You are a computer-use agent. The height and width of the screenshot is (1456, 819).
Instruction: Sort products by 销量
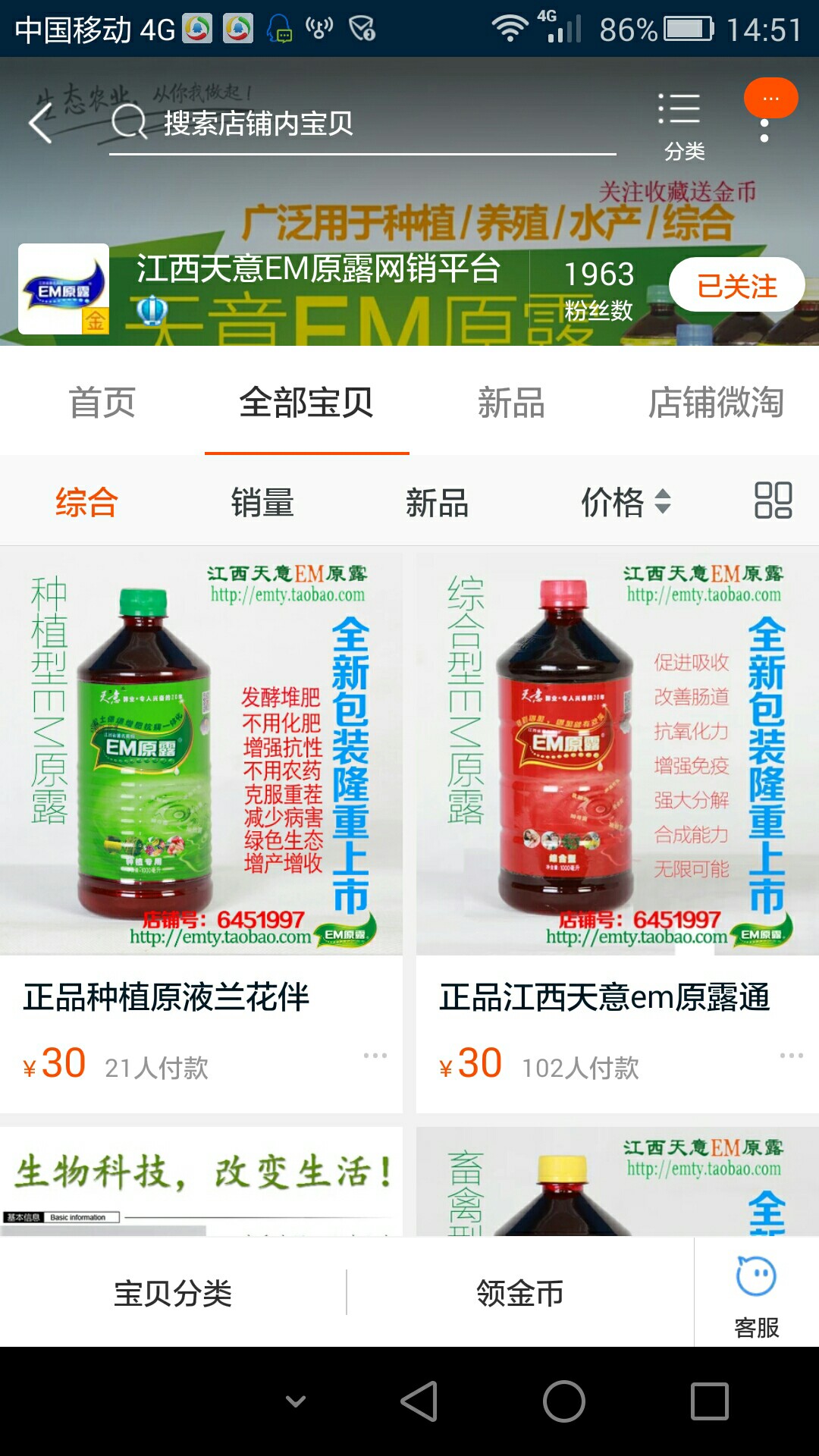click(x=262, y=502)
